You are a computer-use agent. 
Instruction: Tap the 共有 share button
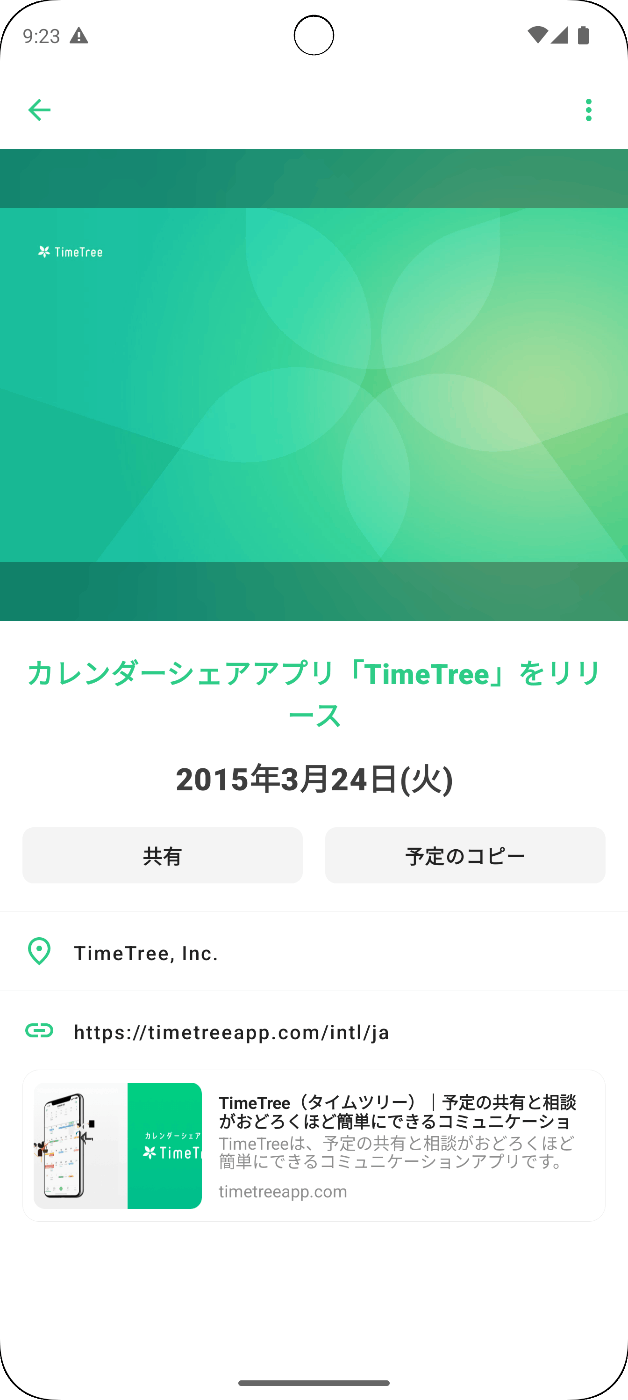tap(162, 856)
